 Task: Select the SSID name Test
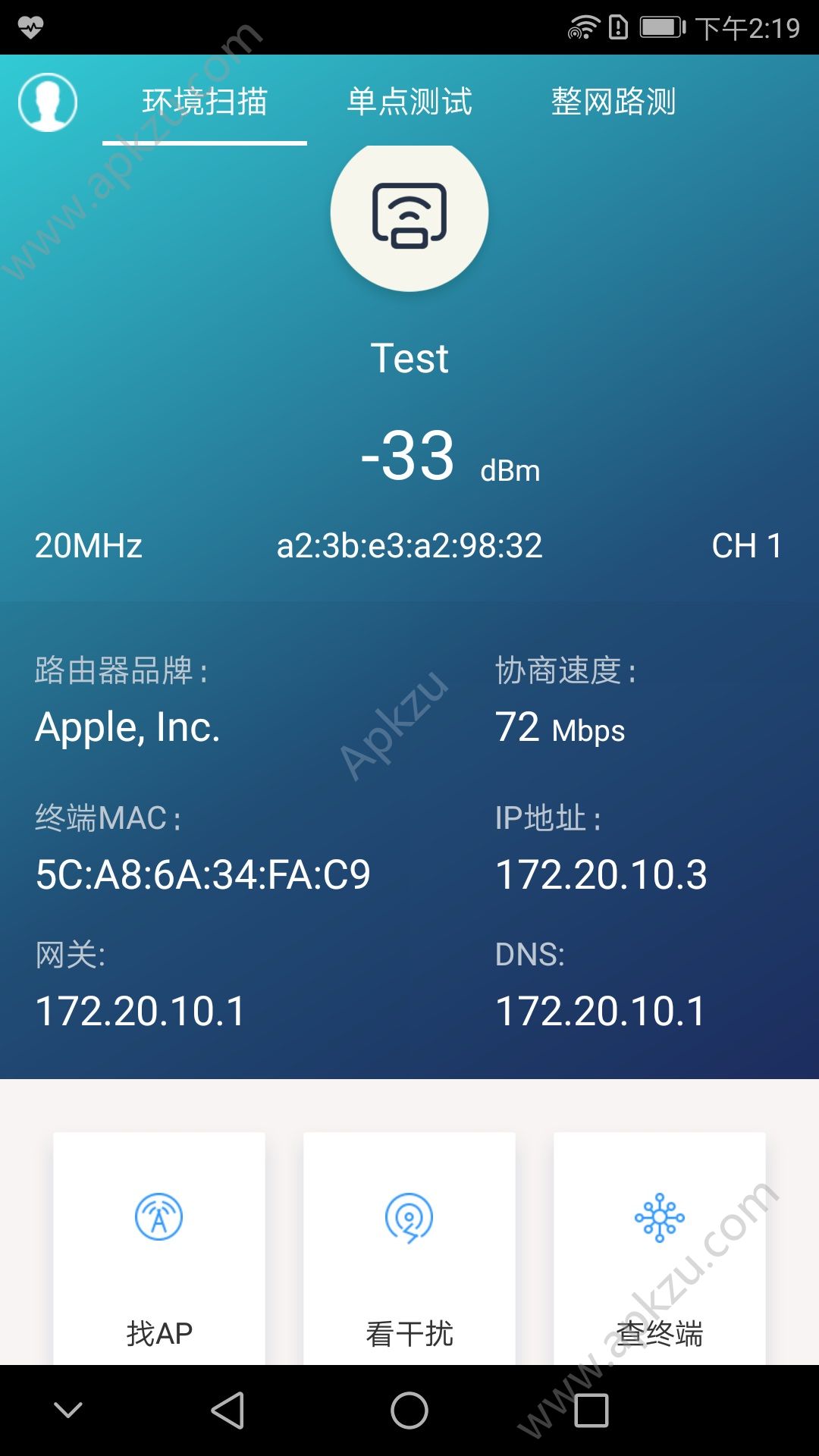[x=409, y=357]
